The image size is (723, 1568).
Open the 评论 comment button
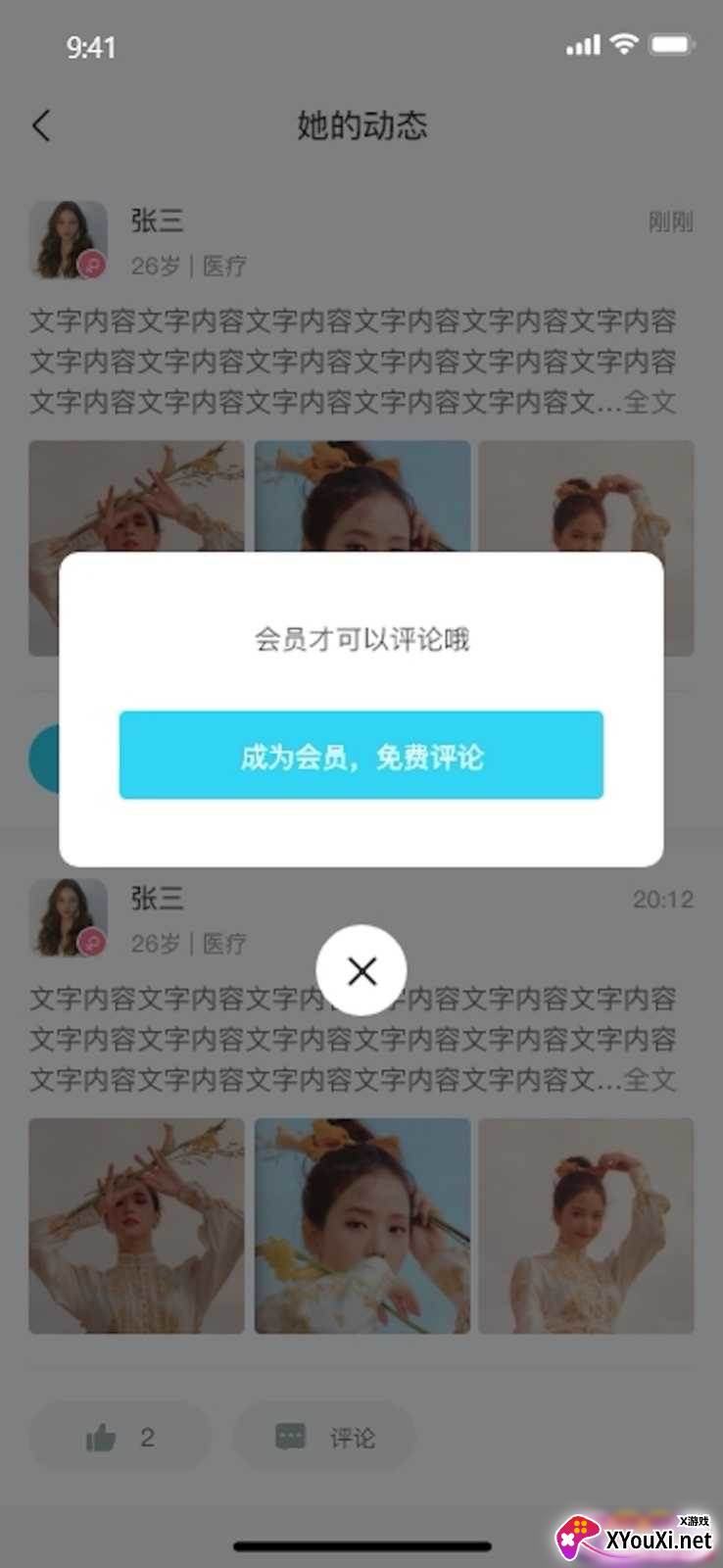(324, 1438)
